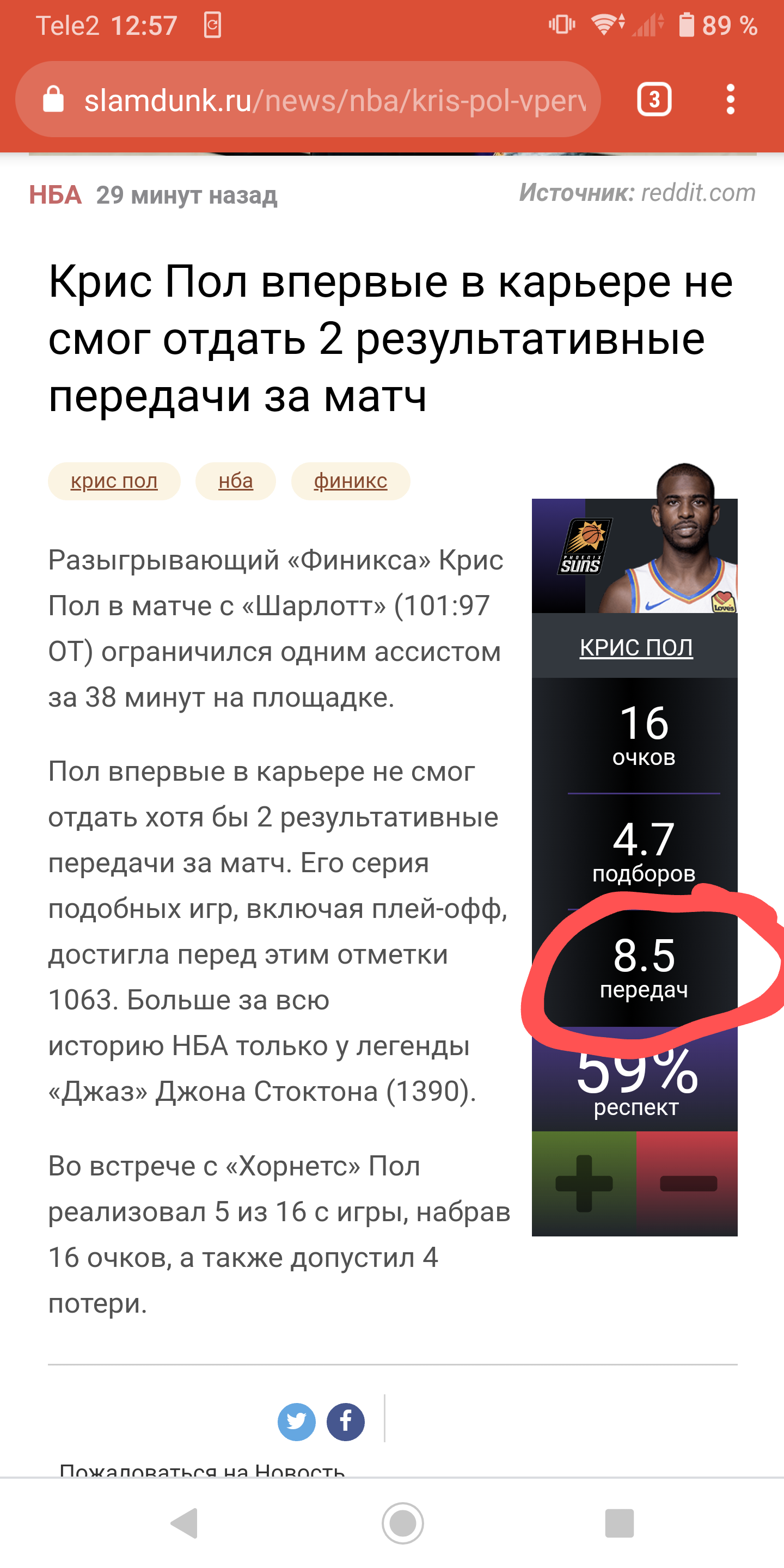The height and width of the screenshot is (1568, 784).
Task: Share the article on Facebook
Action: coord(346,1422)
